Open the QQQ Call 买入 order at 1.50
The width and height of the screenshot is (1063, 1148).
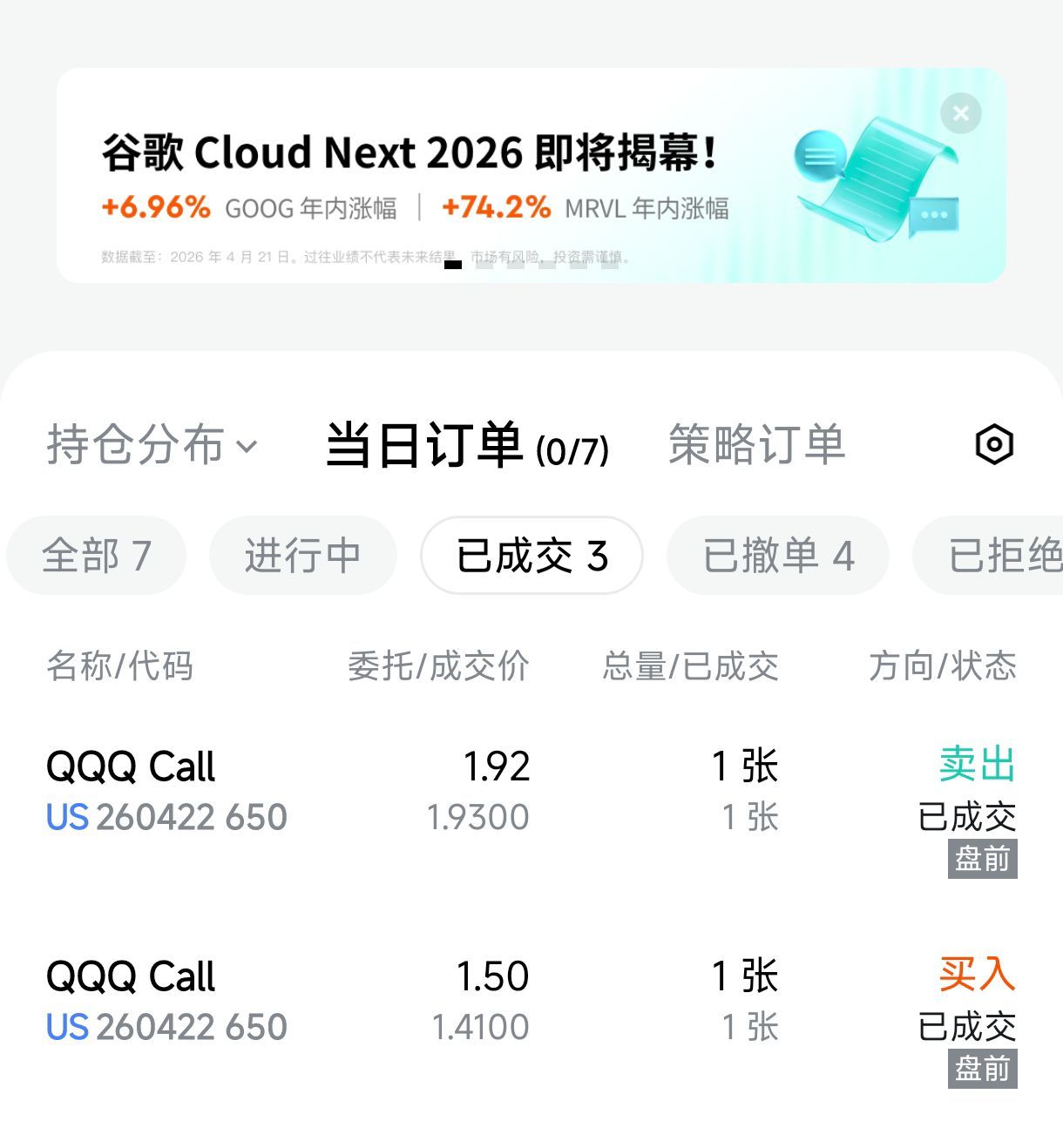pyautogui.click(x=531, y=1020)
